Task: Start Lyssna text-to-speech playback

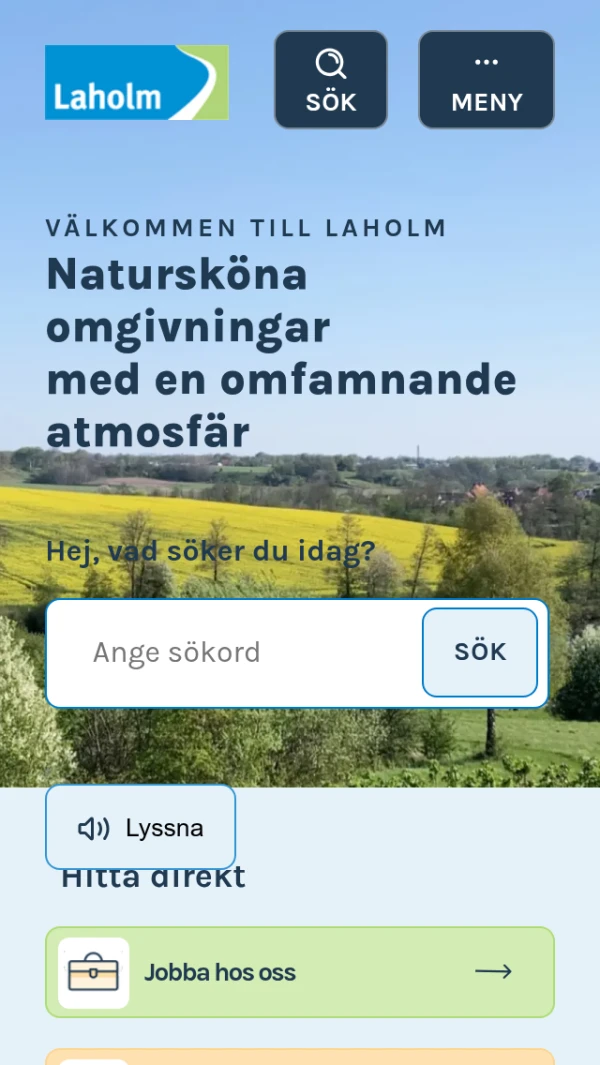Action: tap(141, 827)
